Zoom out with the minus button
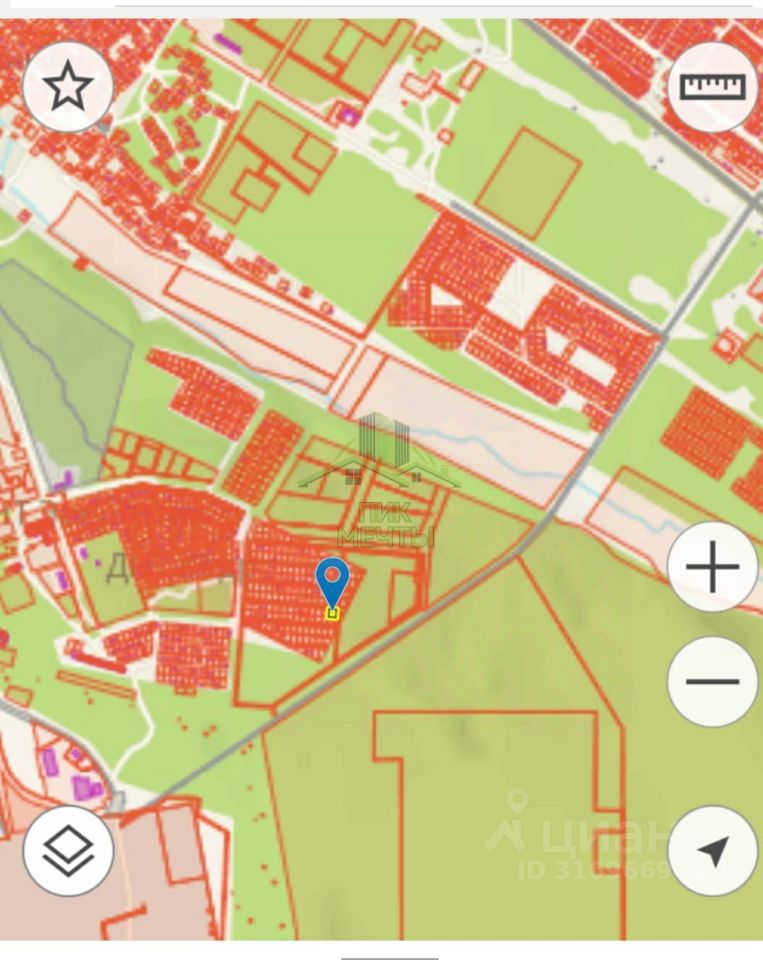The width and height of the screenshot is (763, 960). tap(712, 682)
